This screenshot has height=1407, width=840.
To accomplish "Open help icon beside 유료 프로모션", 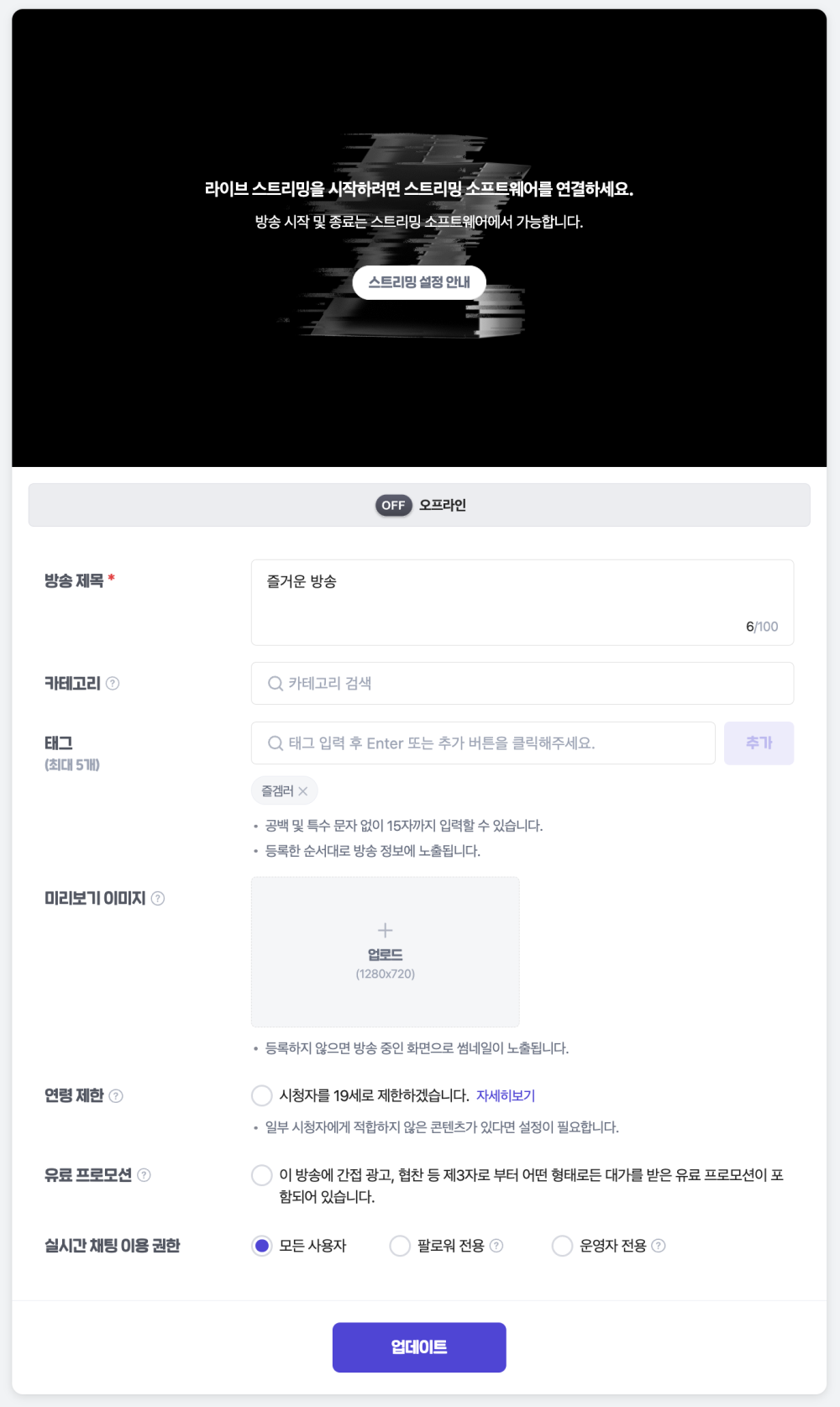I will coord(144,1174).
